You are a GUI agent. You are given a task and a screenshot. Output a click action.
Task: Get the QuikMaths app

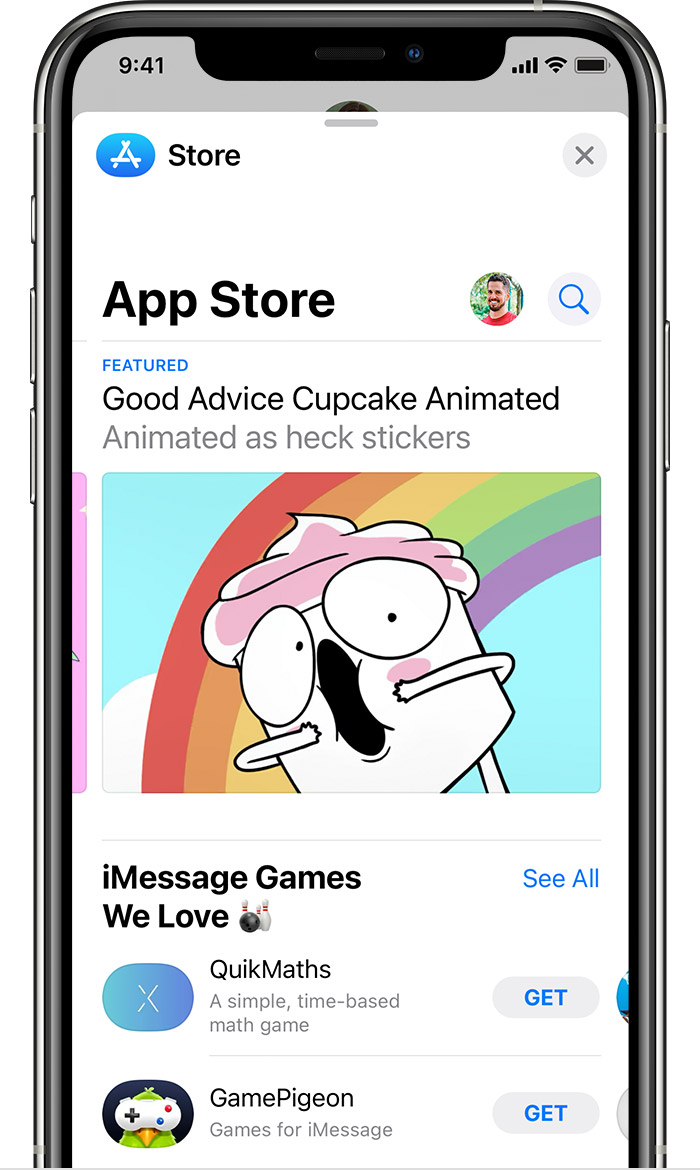click(x=546, y=998)
